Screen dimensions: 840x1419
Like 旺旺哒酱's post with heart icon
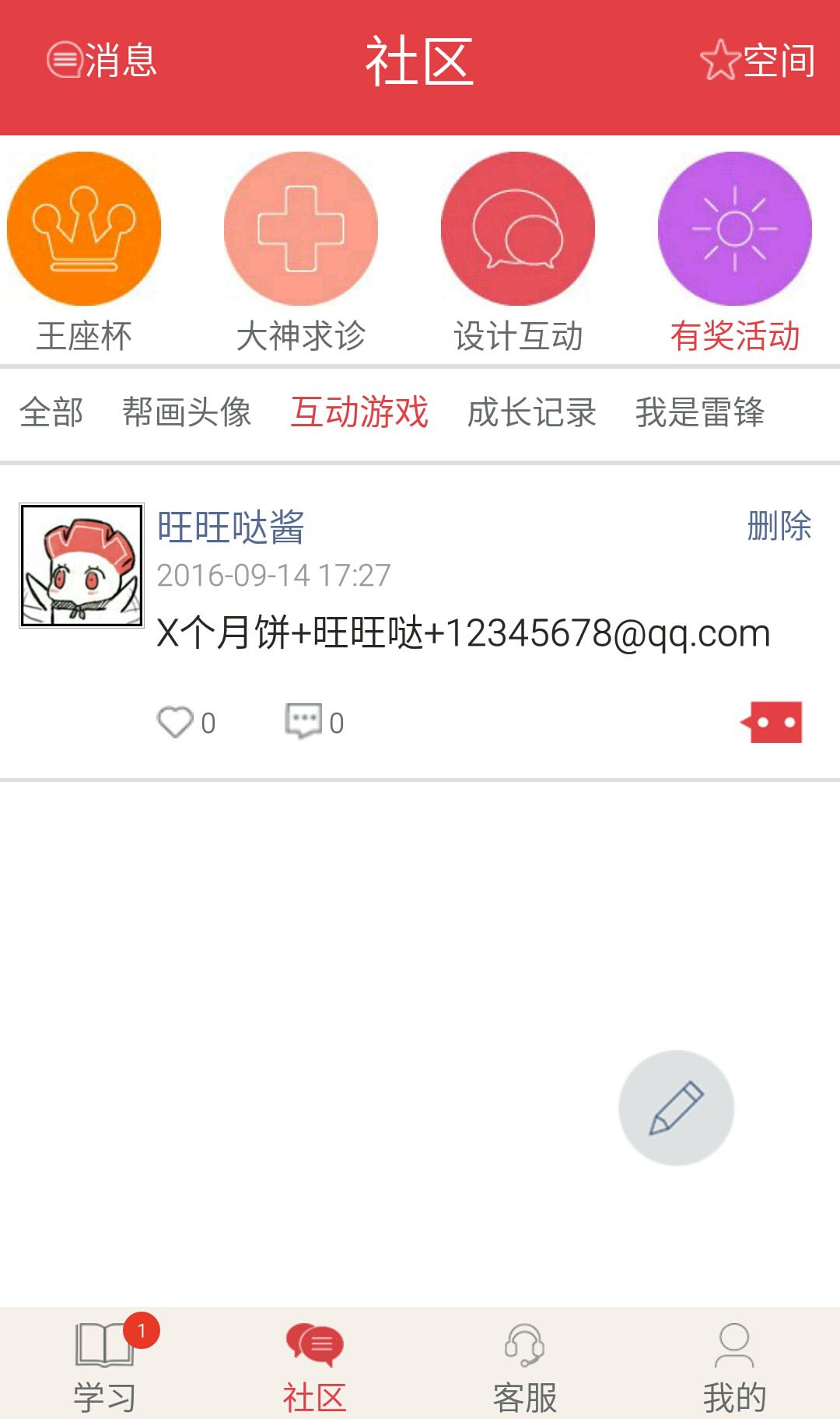(x=176, y=722)
